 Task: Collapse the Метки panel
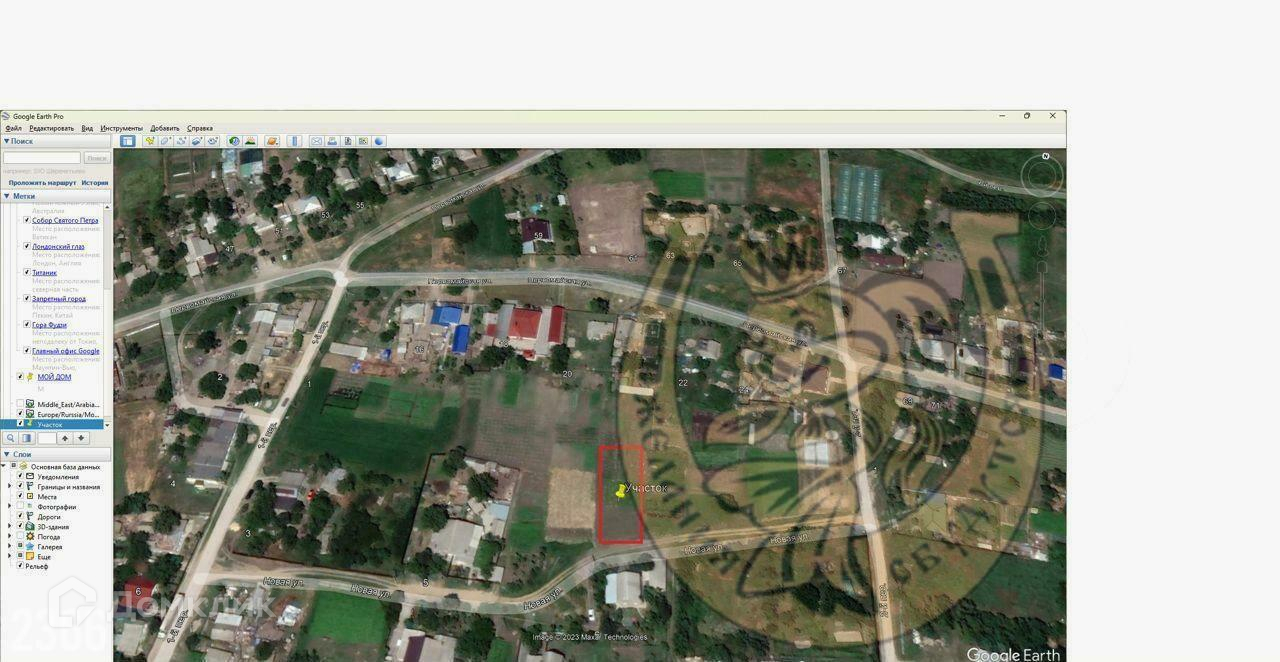tap(6, 196)
